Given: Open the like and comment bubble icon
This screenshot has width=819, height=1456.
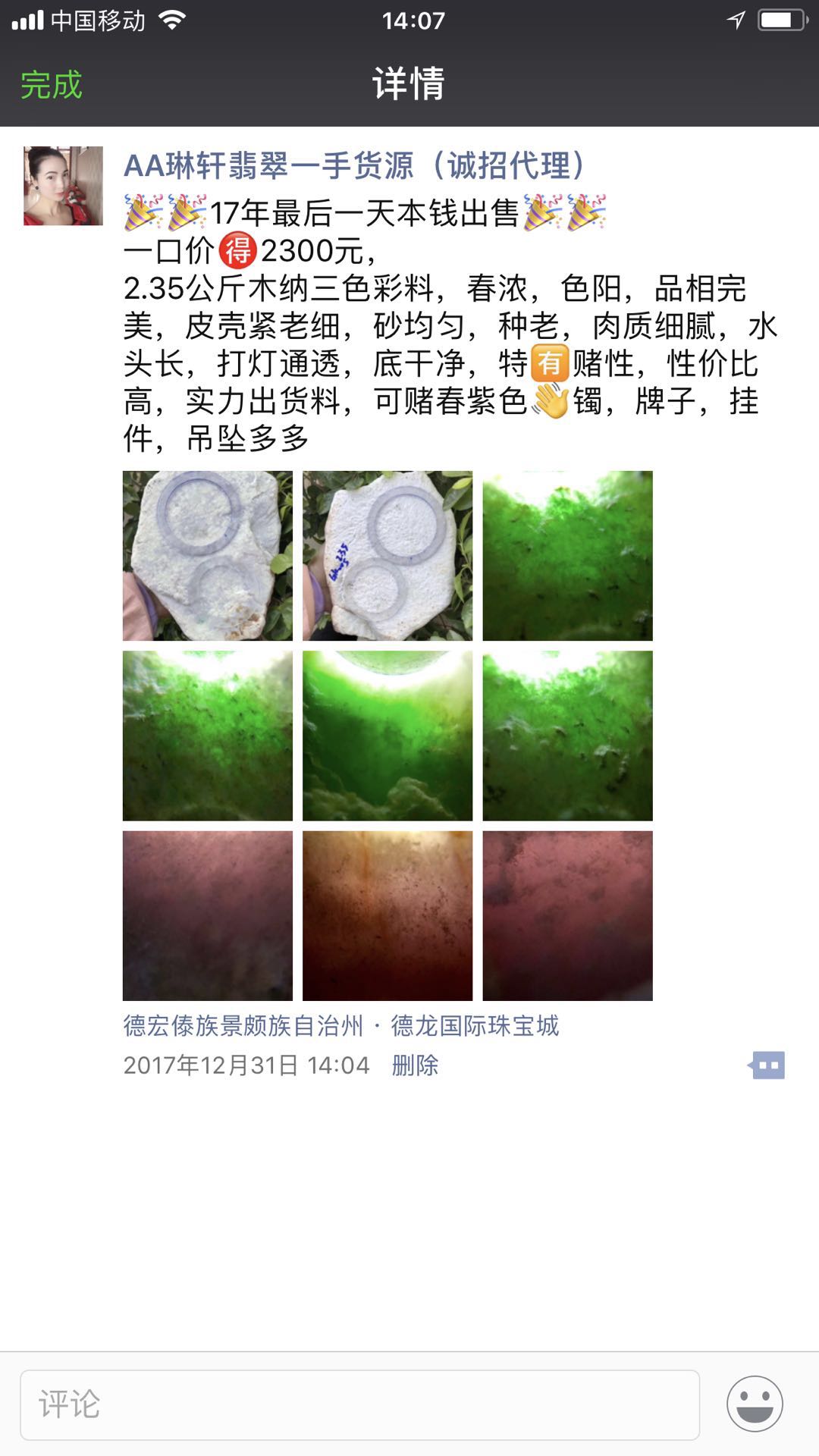Looking at the screenshot, I should pyautogui.click(x=767, y=1065).
